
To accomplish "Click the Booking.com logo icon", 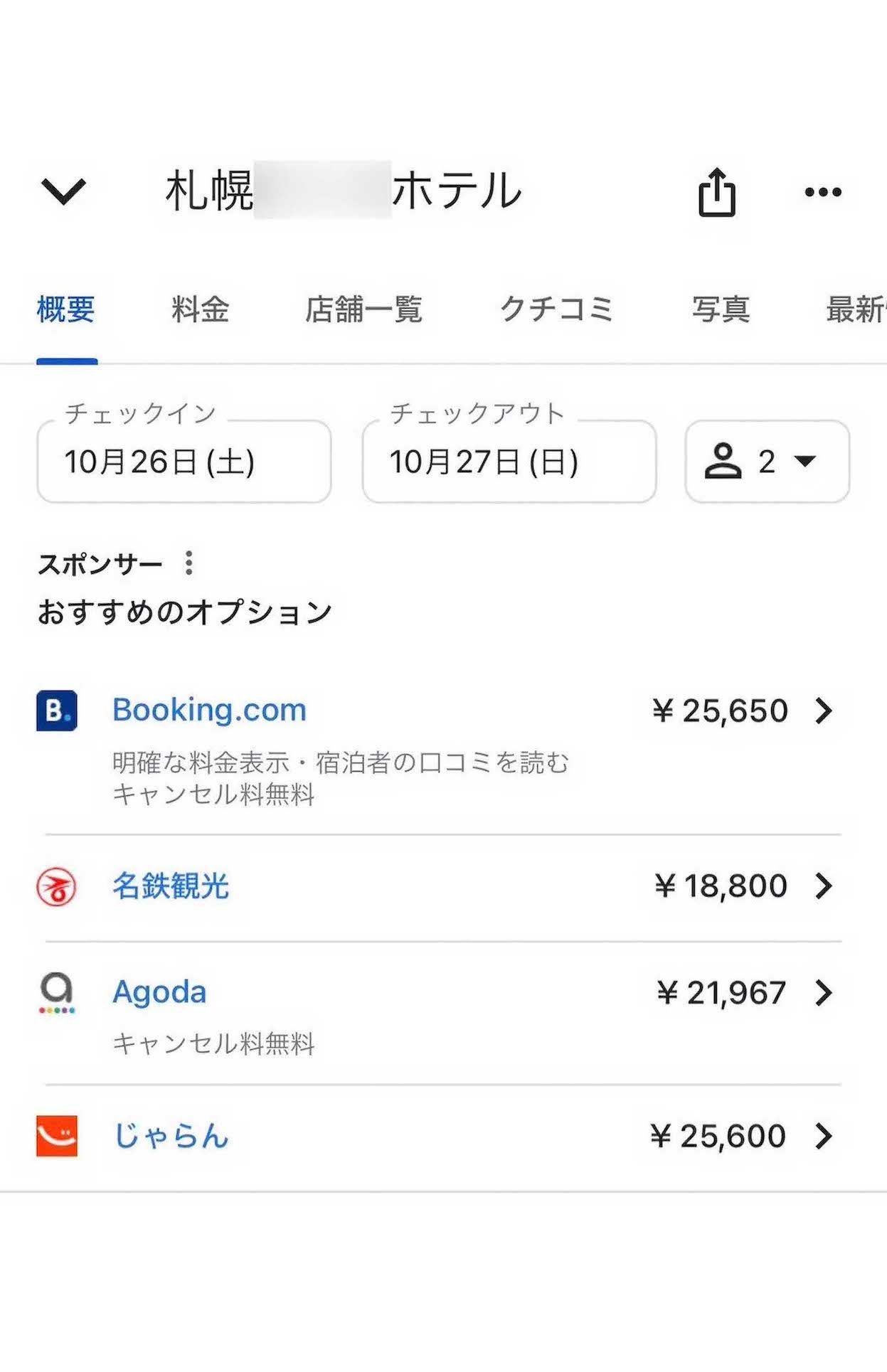I will tap(58, 709).
